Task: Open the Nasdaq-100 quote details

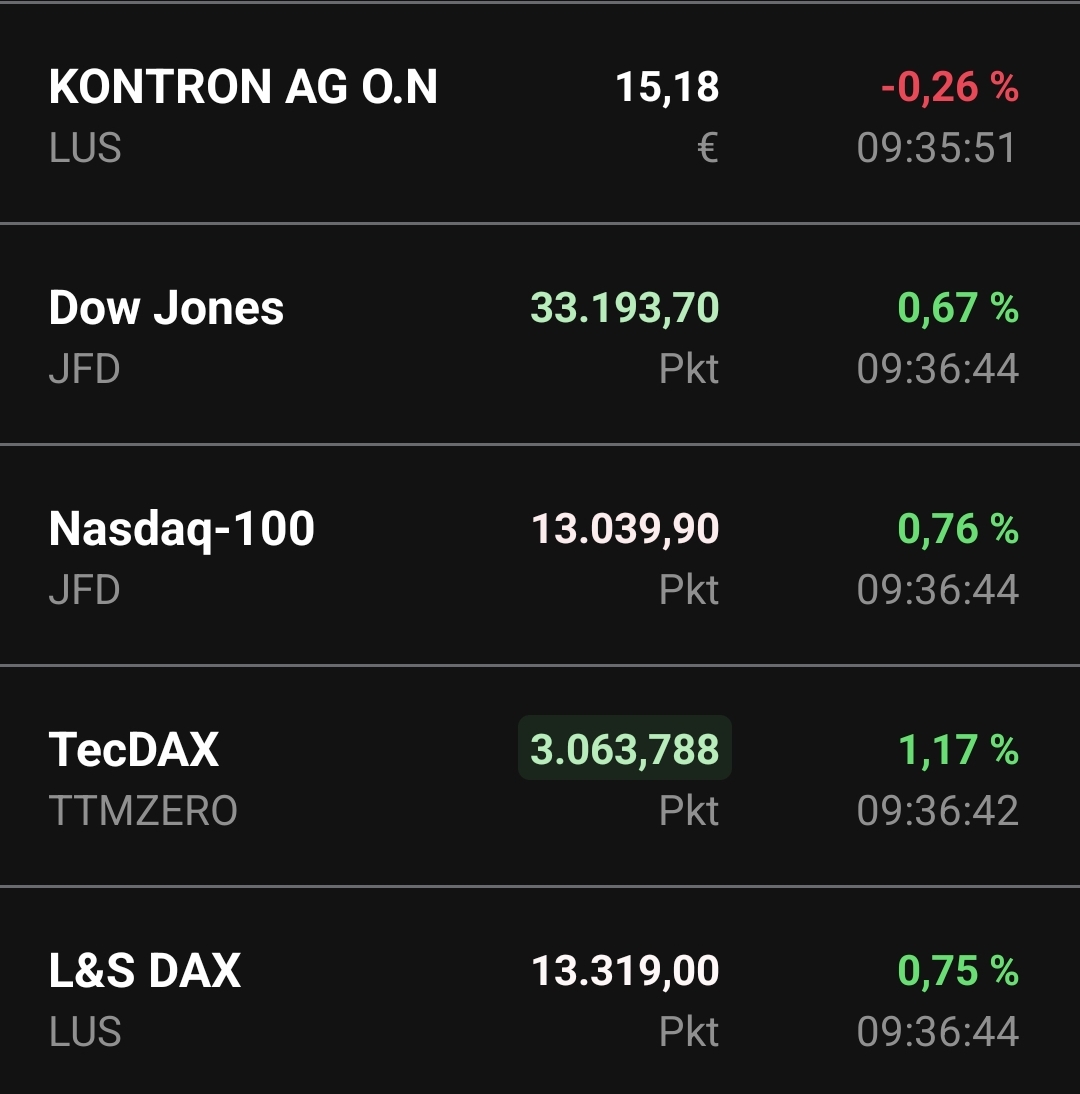Action: point(182,530)
